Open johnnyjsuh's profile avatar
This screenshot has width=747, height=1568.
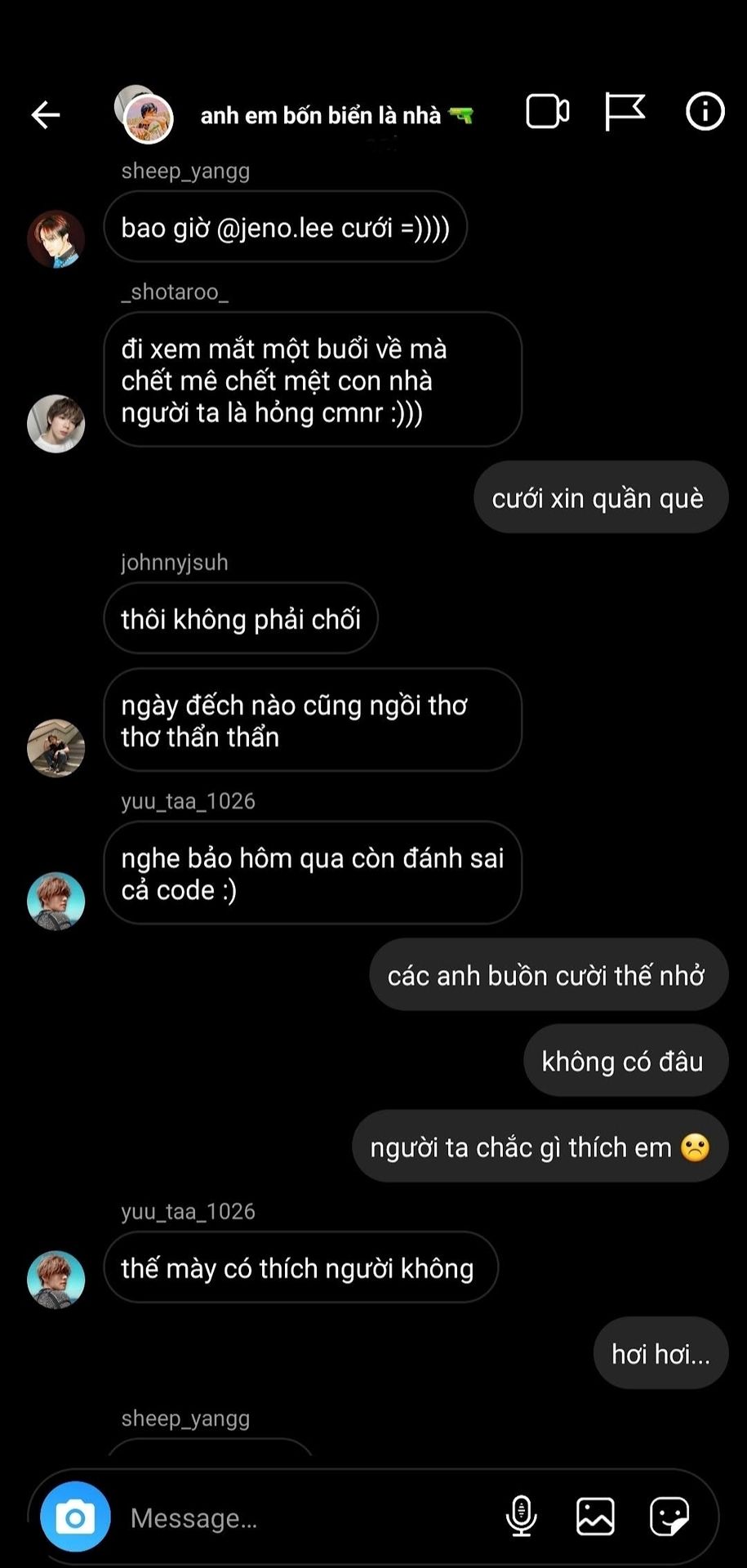tap(56, 748)
